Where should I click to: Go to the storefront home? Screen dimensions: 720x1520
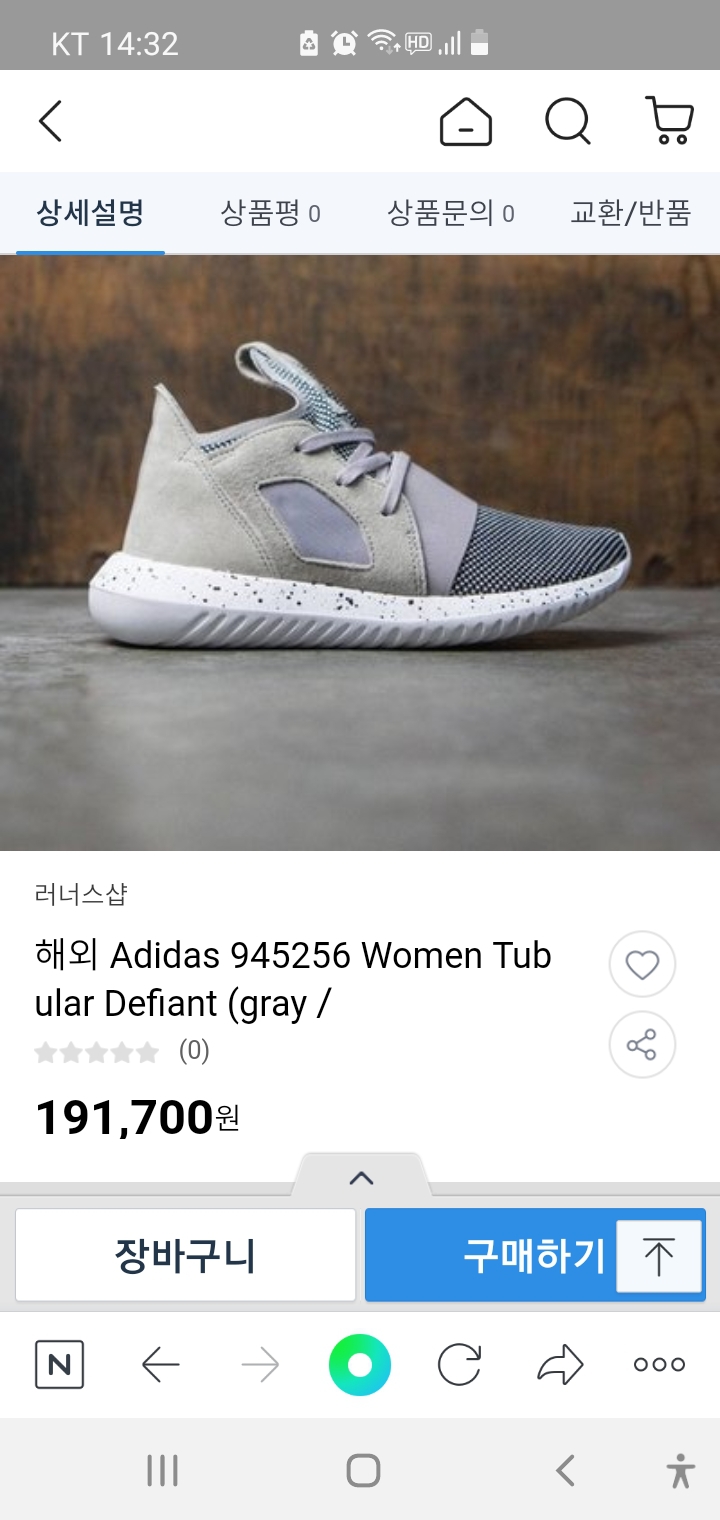(x=464, y=121)
